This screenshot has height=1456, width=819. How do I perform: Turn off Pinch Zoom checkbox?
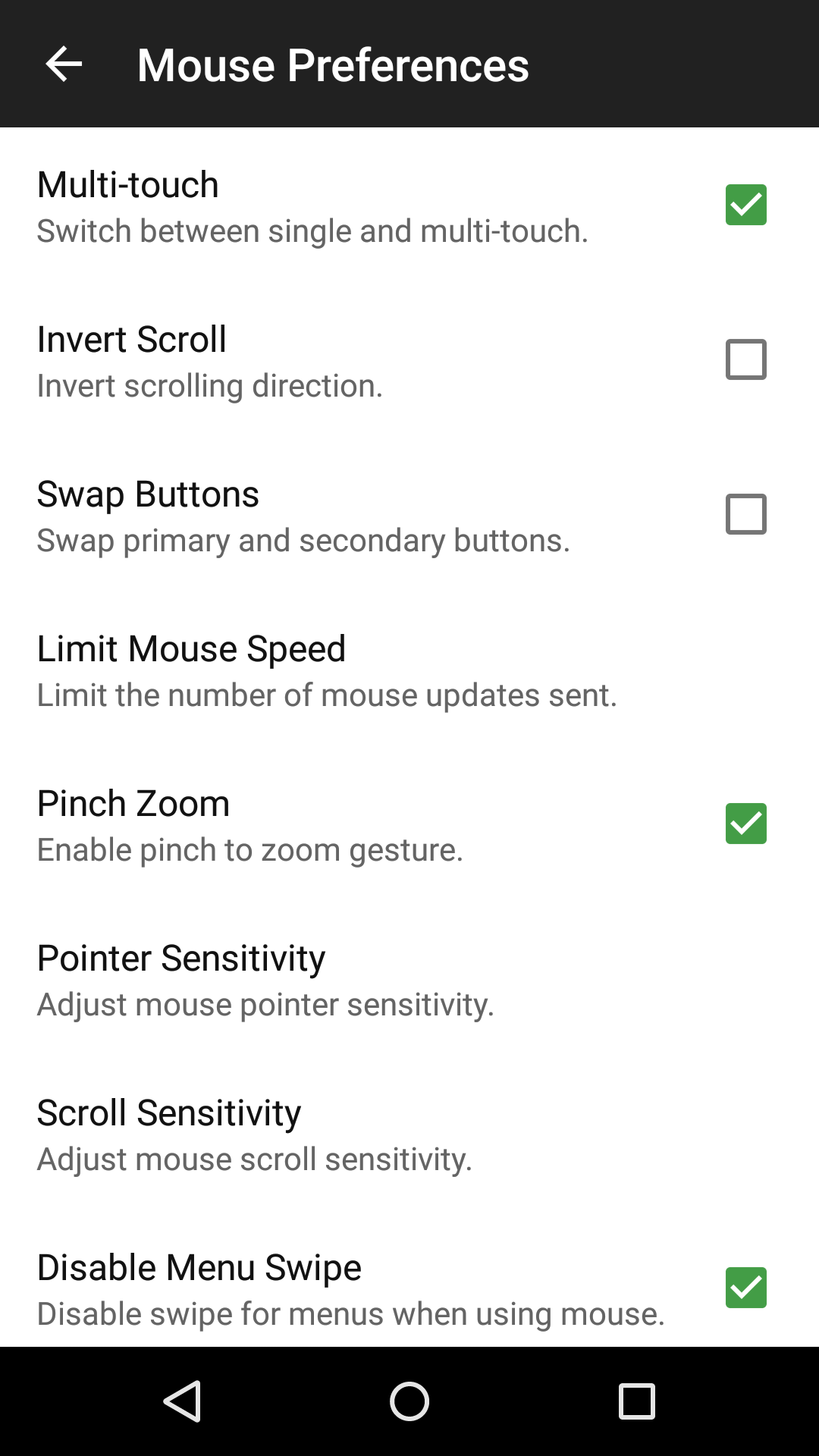745,824
